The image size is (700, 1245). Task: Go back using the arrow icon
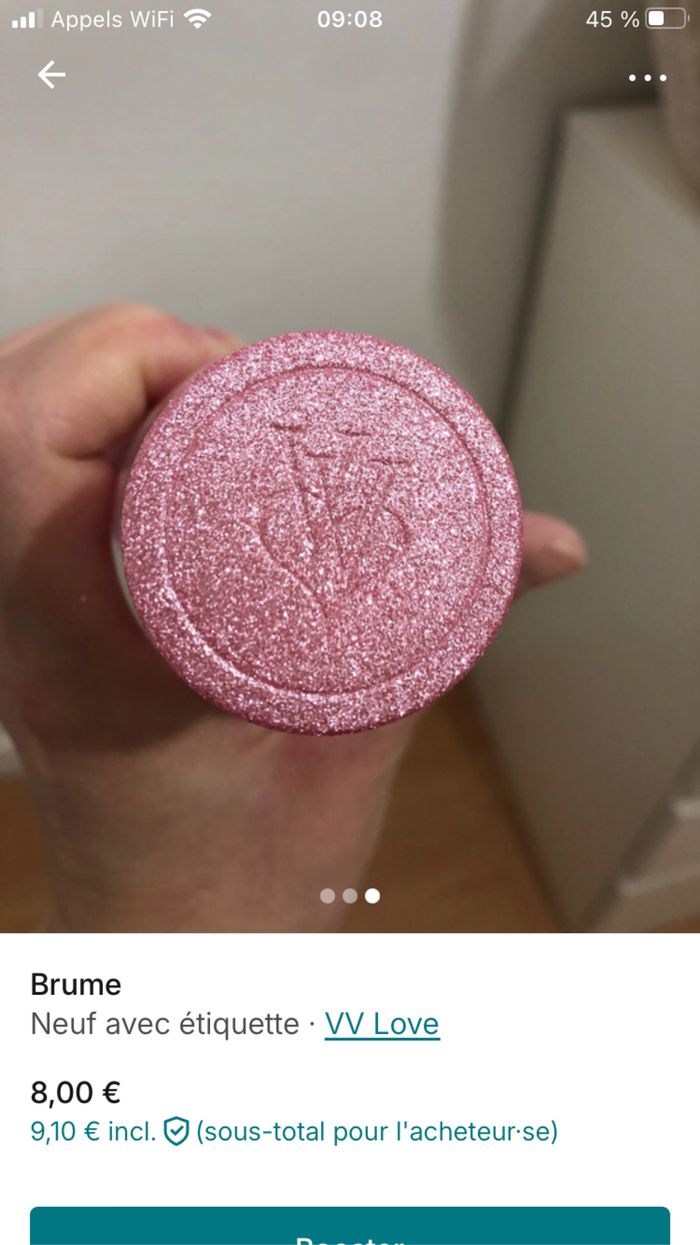click(51, 75)
